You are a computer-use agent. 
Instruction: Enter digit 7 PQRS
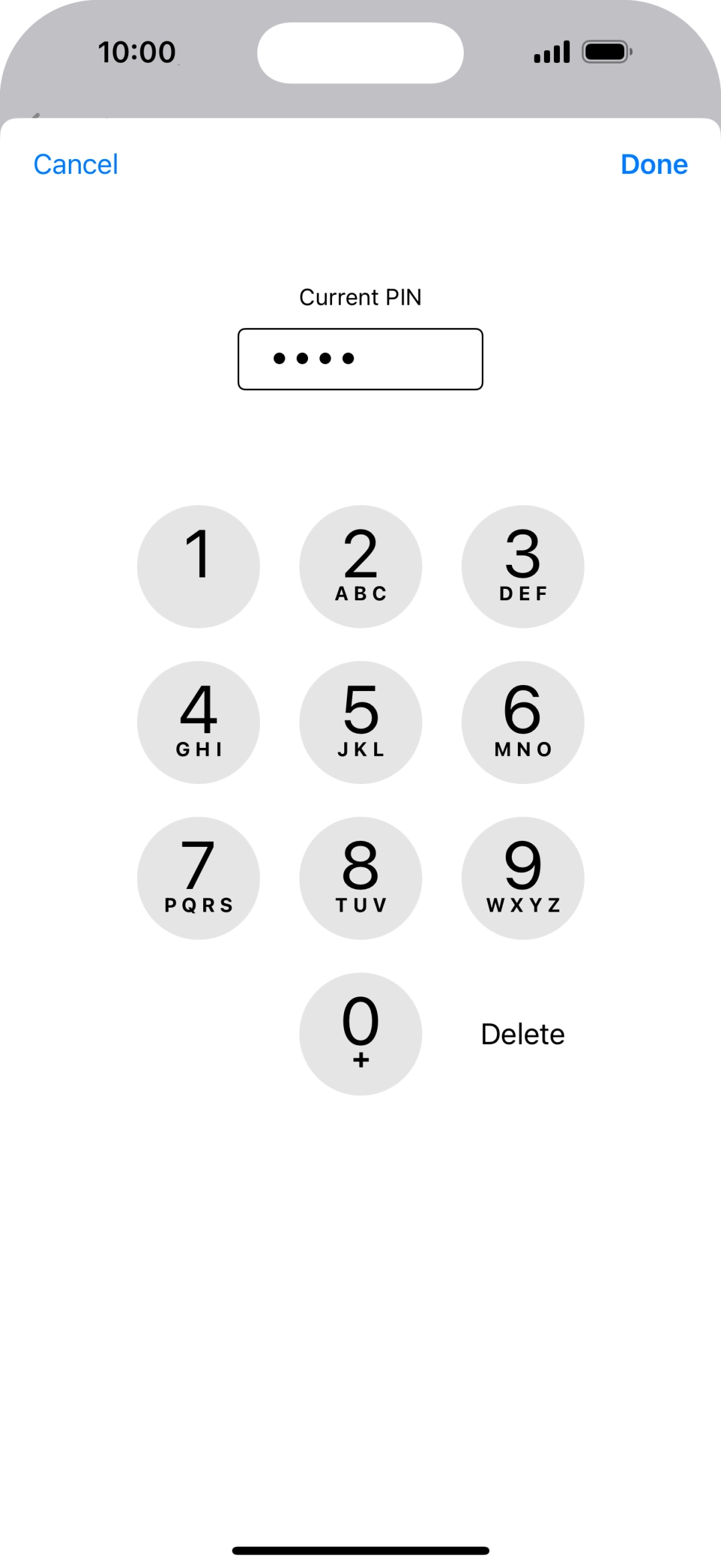(198, 878)
